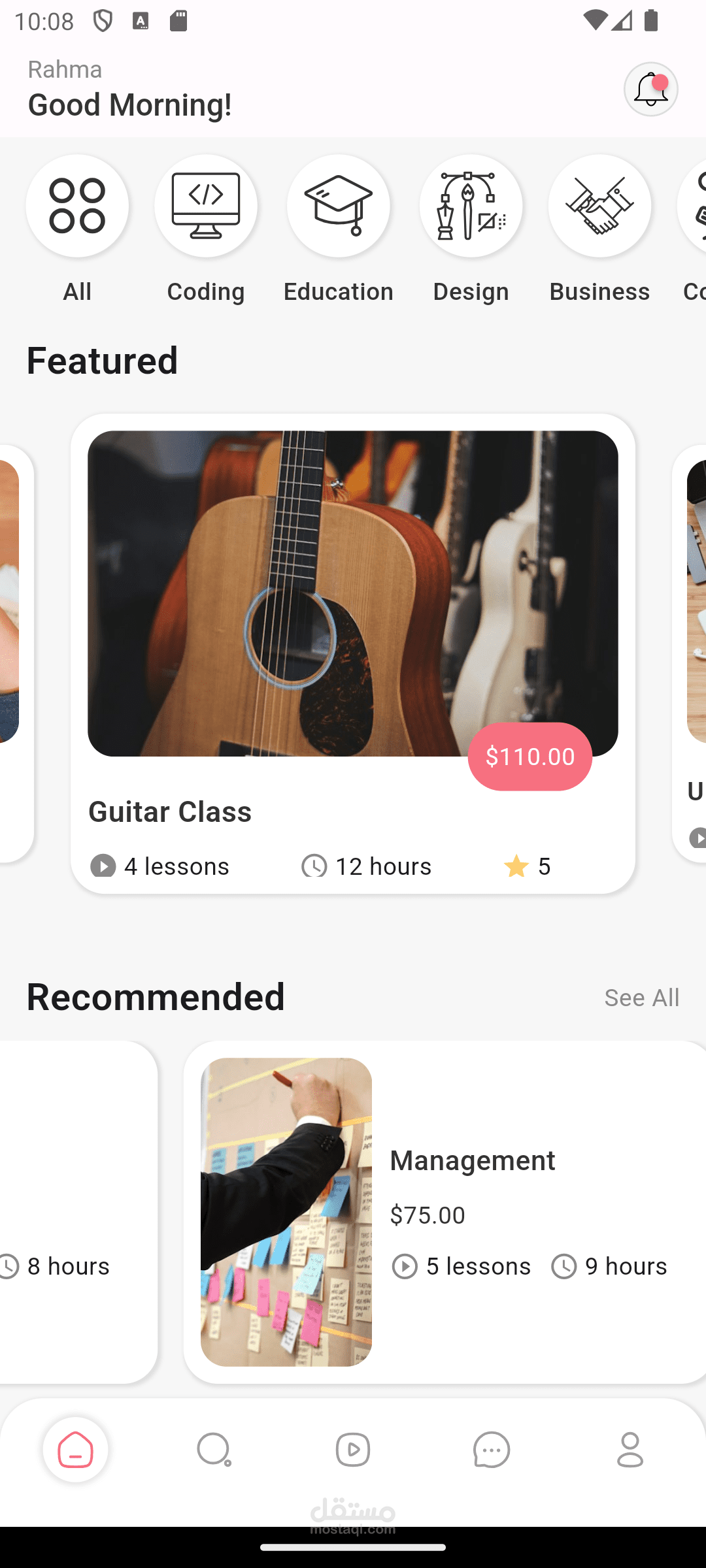
Task: Open the chat messages tab
Action: click(492, 1450)
